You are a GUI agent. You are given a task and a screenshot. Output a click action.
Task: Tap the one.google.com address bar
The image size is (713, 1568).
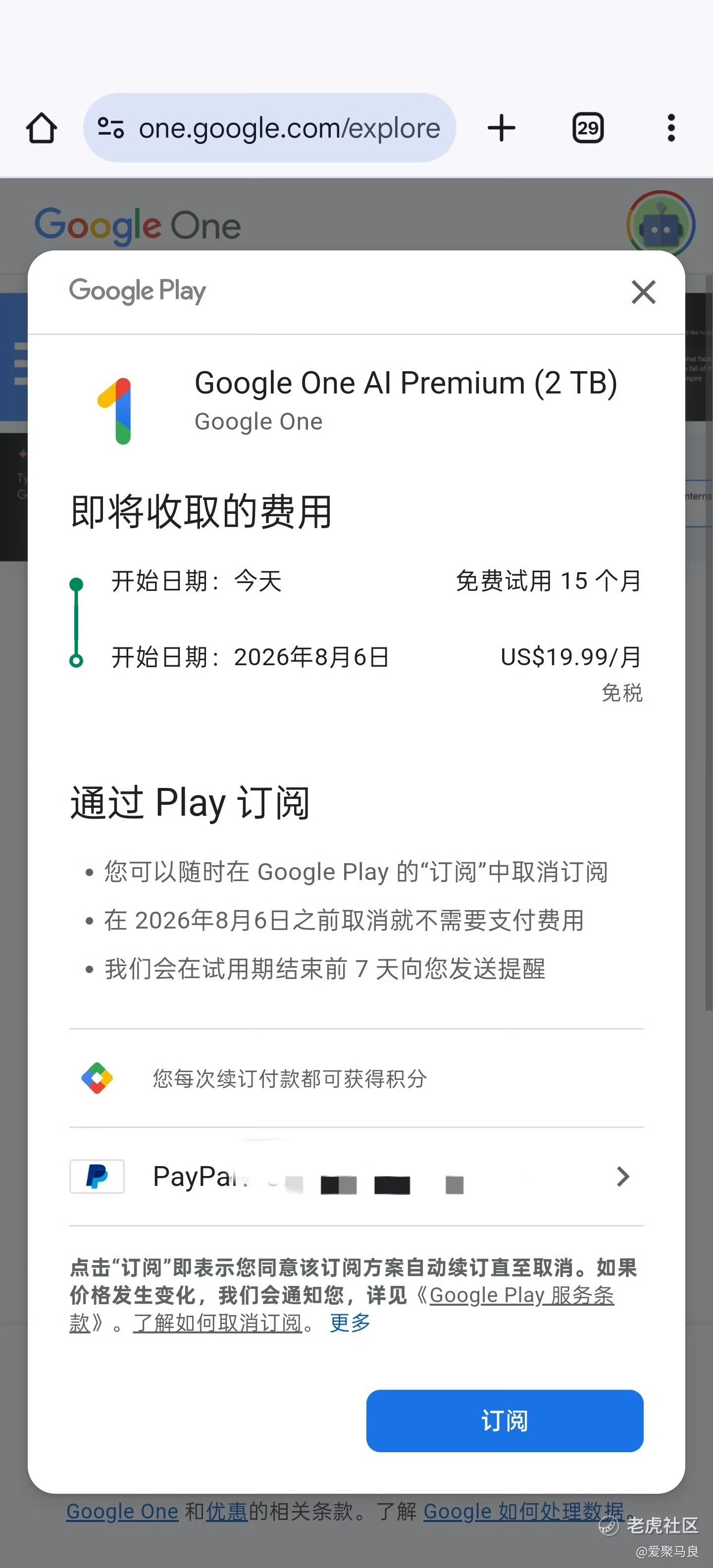pos(269,128)
